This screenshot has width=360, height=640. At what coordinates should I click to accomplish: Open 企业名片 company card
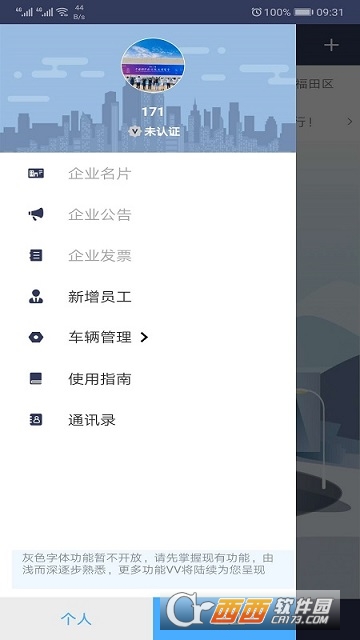pyautogui.click(x=148, y=174)
